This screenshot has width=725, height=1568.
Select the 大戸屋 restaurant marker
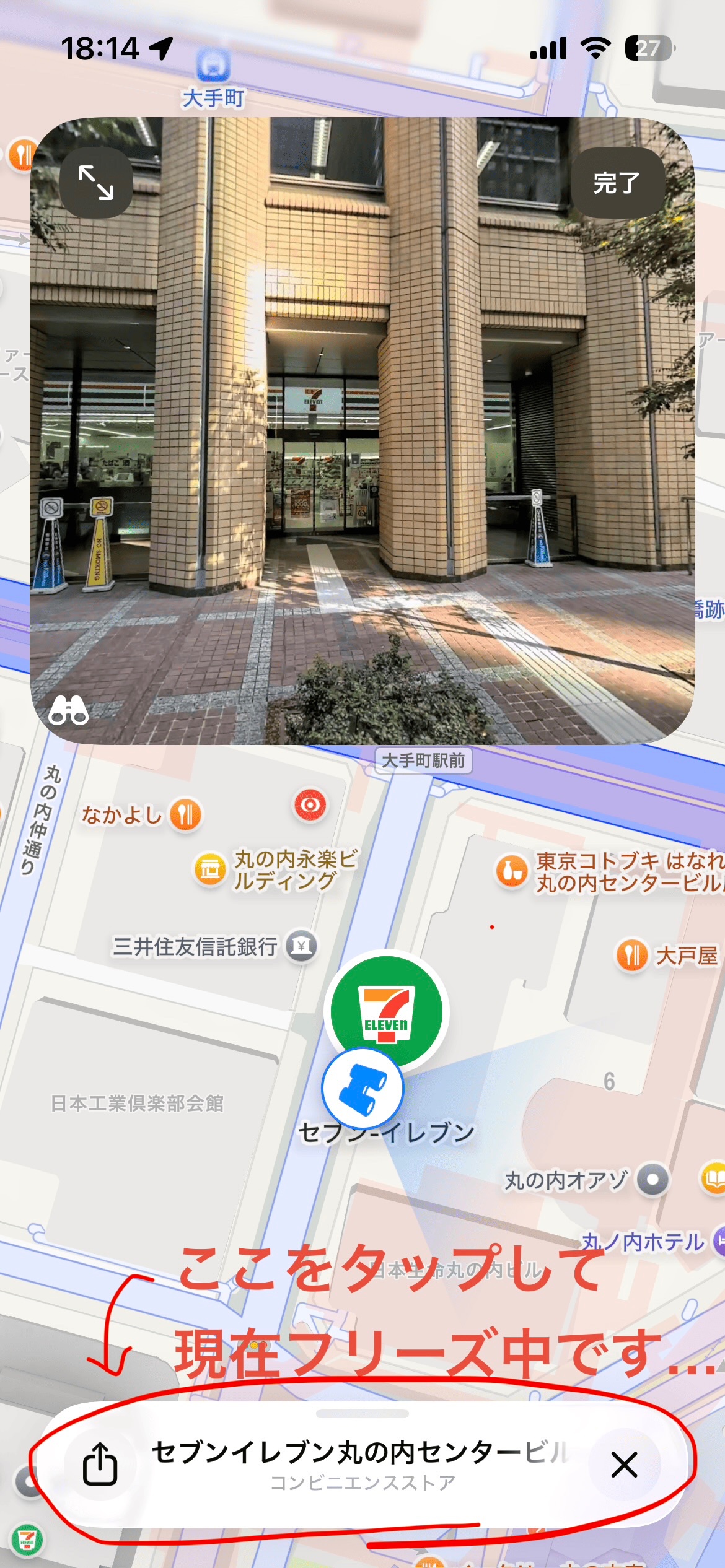[x=631, y=956]
